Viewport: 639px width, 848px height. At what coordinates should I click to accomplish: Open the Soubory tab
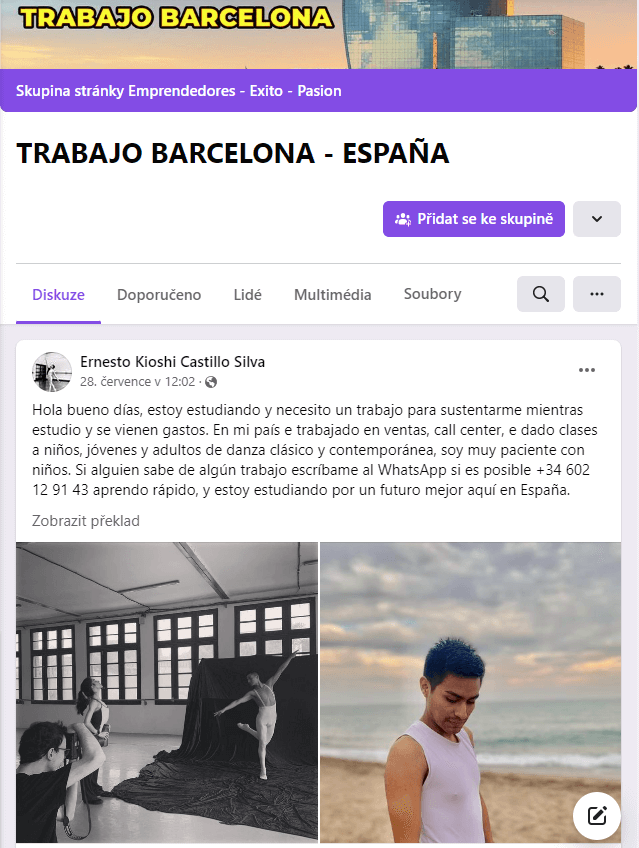tap(432, 294)
